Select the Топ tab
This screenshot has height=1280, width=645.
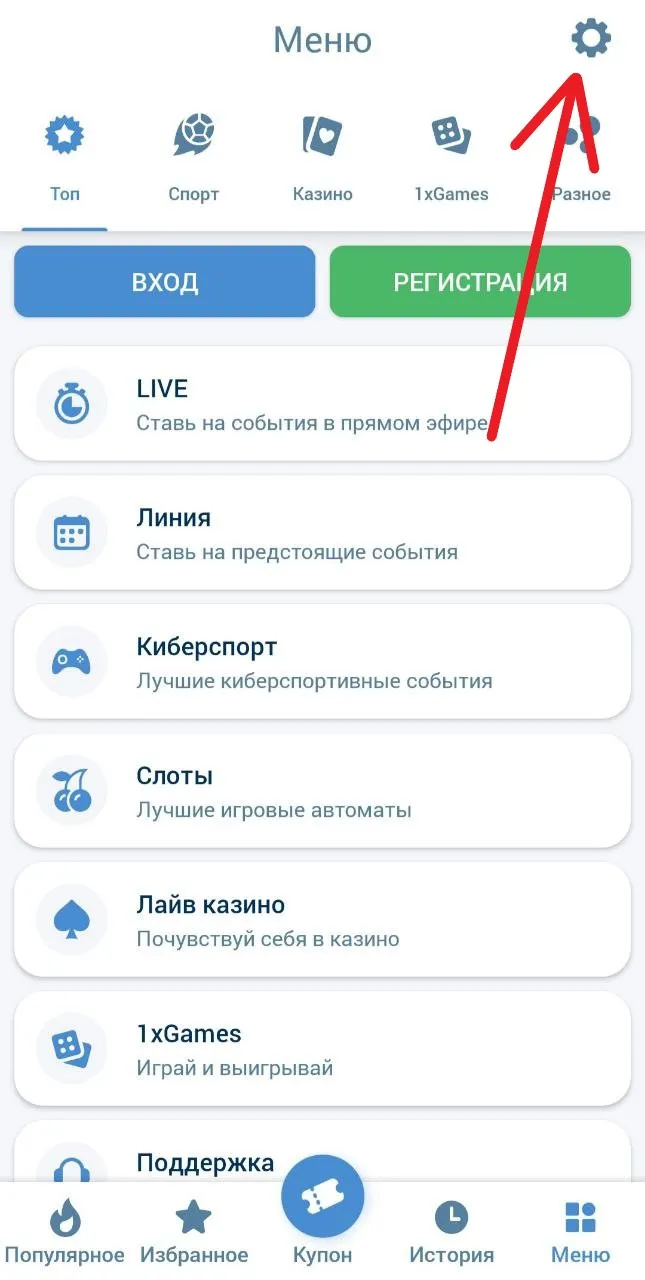point(65,160)
